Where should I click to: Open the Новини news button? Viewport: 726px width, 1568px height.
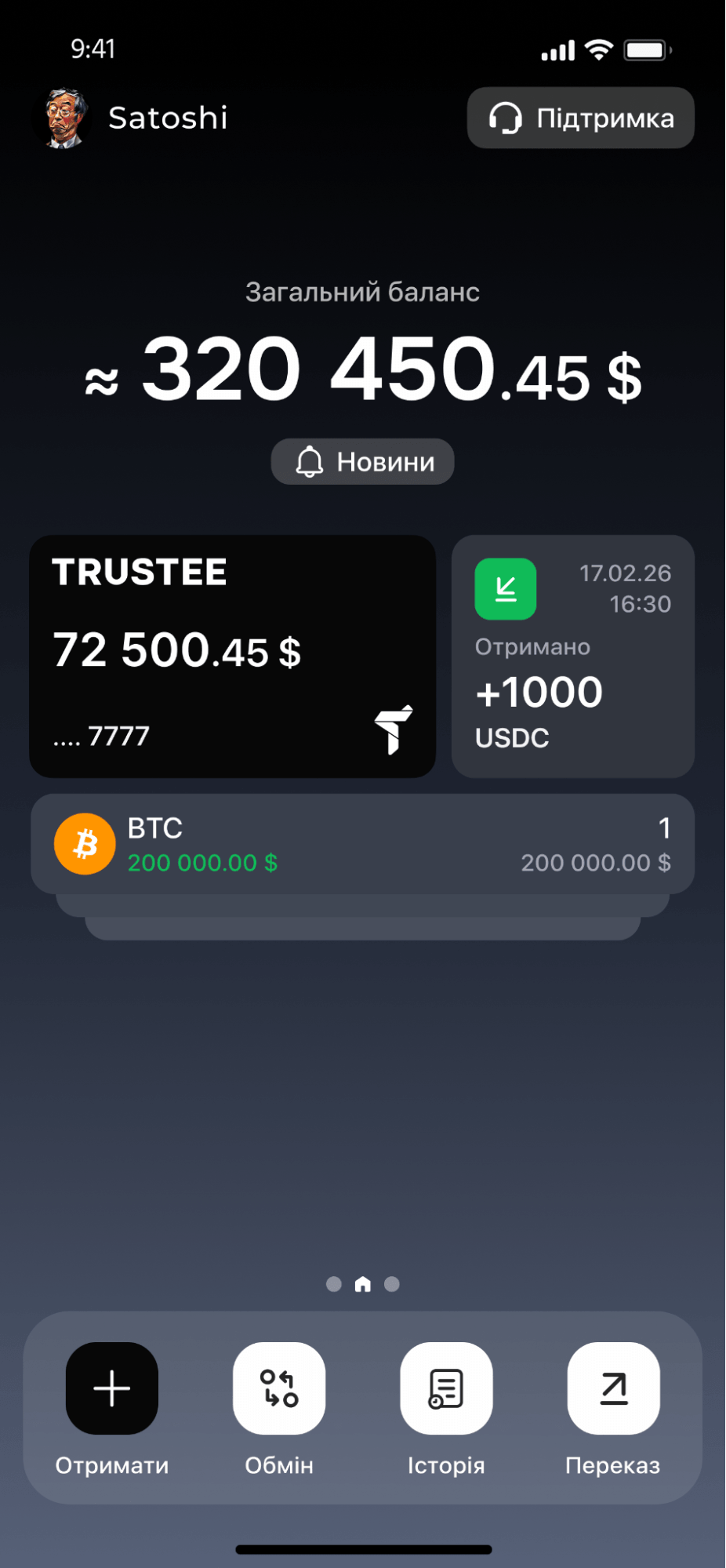tap(362, 461)
